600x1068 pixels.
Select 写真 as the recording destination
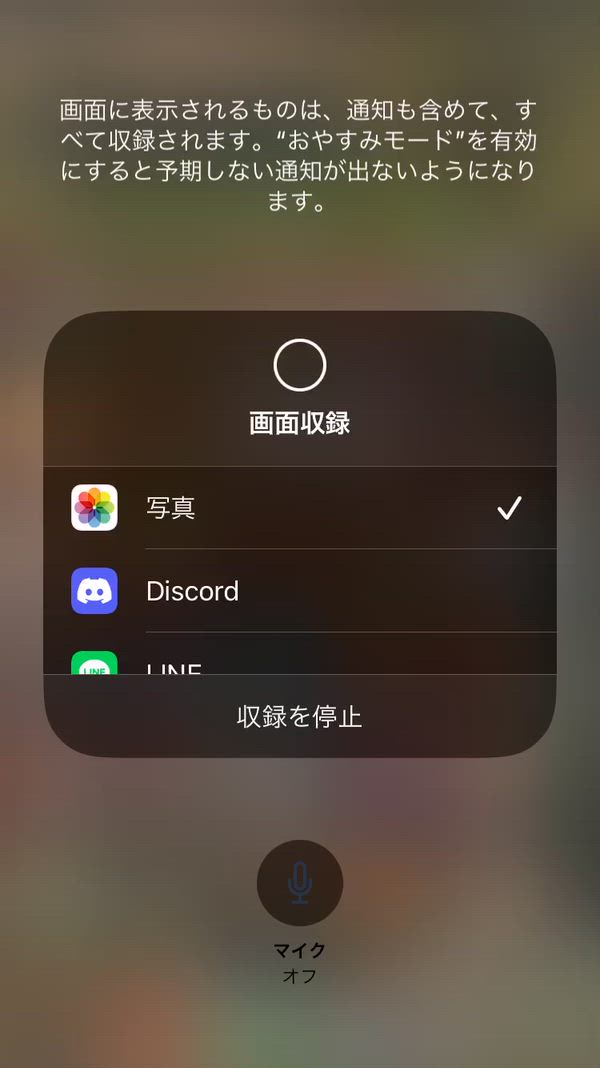coord(299,508)
